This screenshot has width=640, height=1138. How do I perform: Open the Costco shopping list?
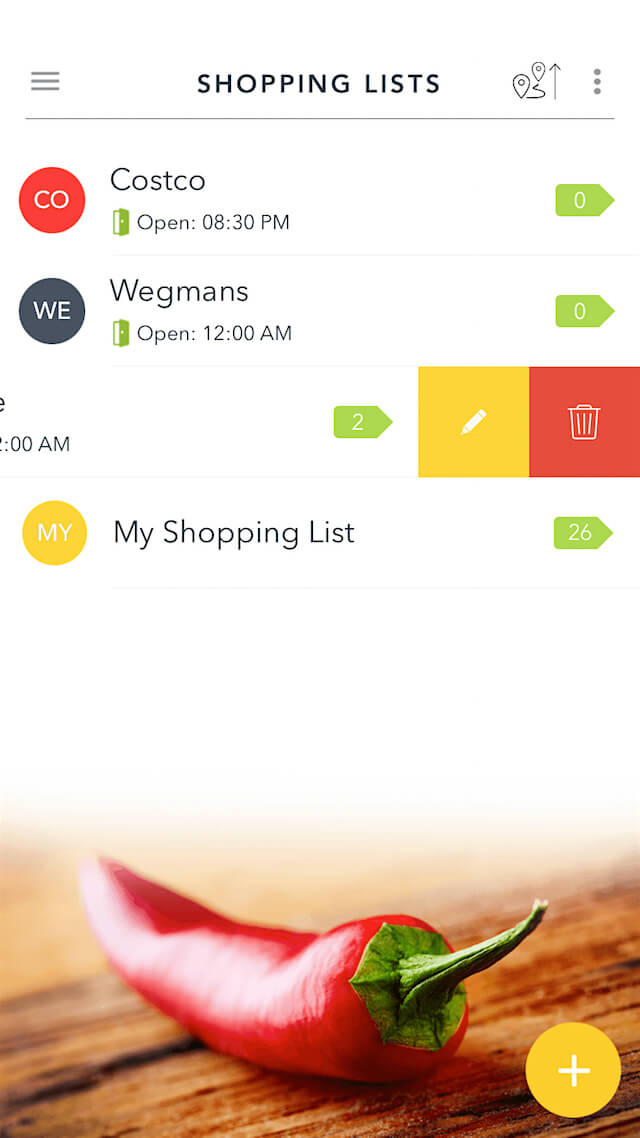(300, 200)
